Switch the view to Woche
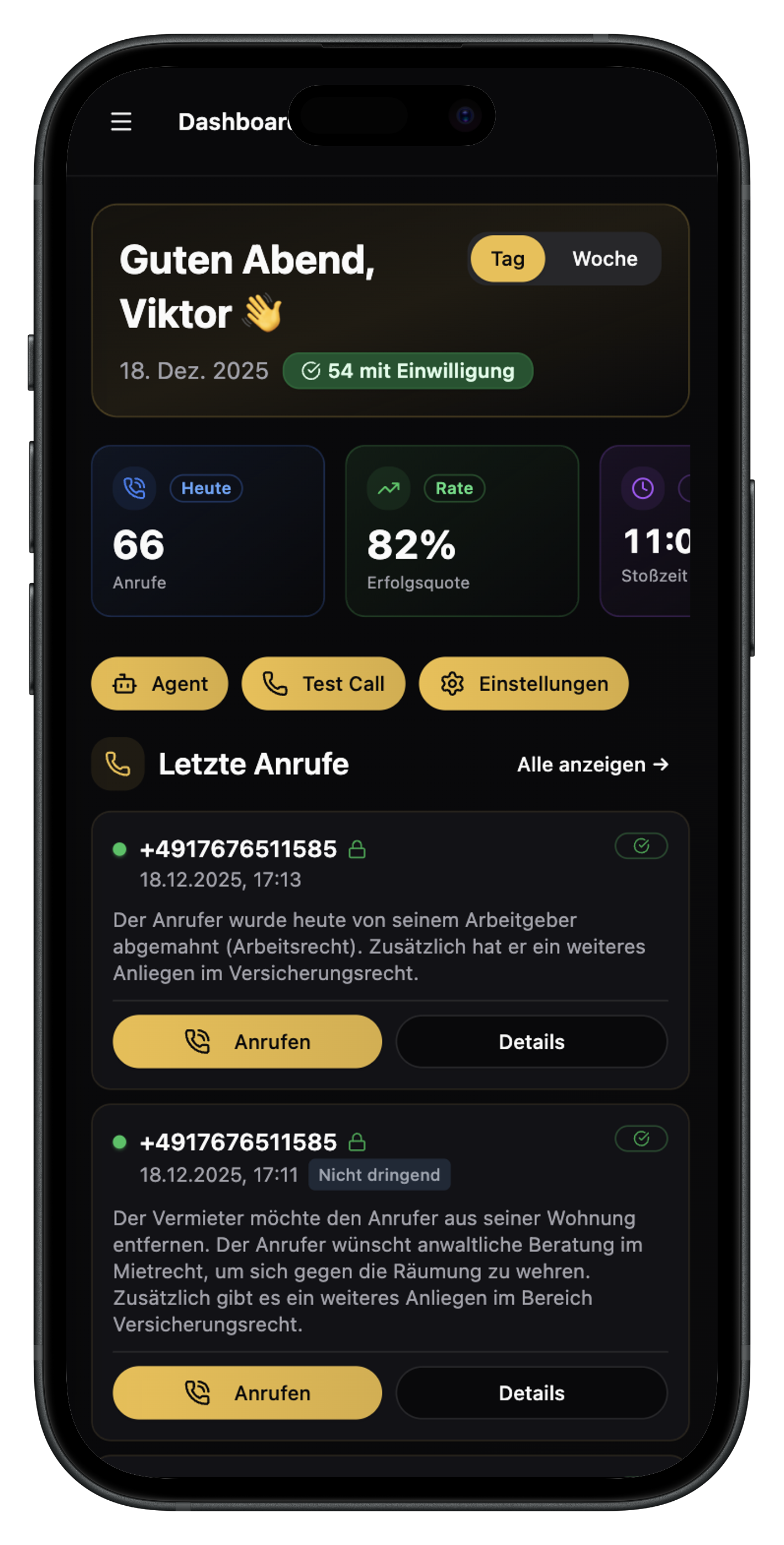The image size is (784, 1545). point(604,259)
